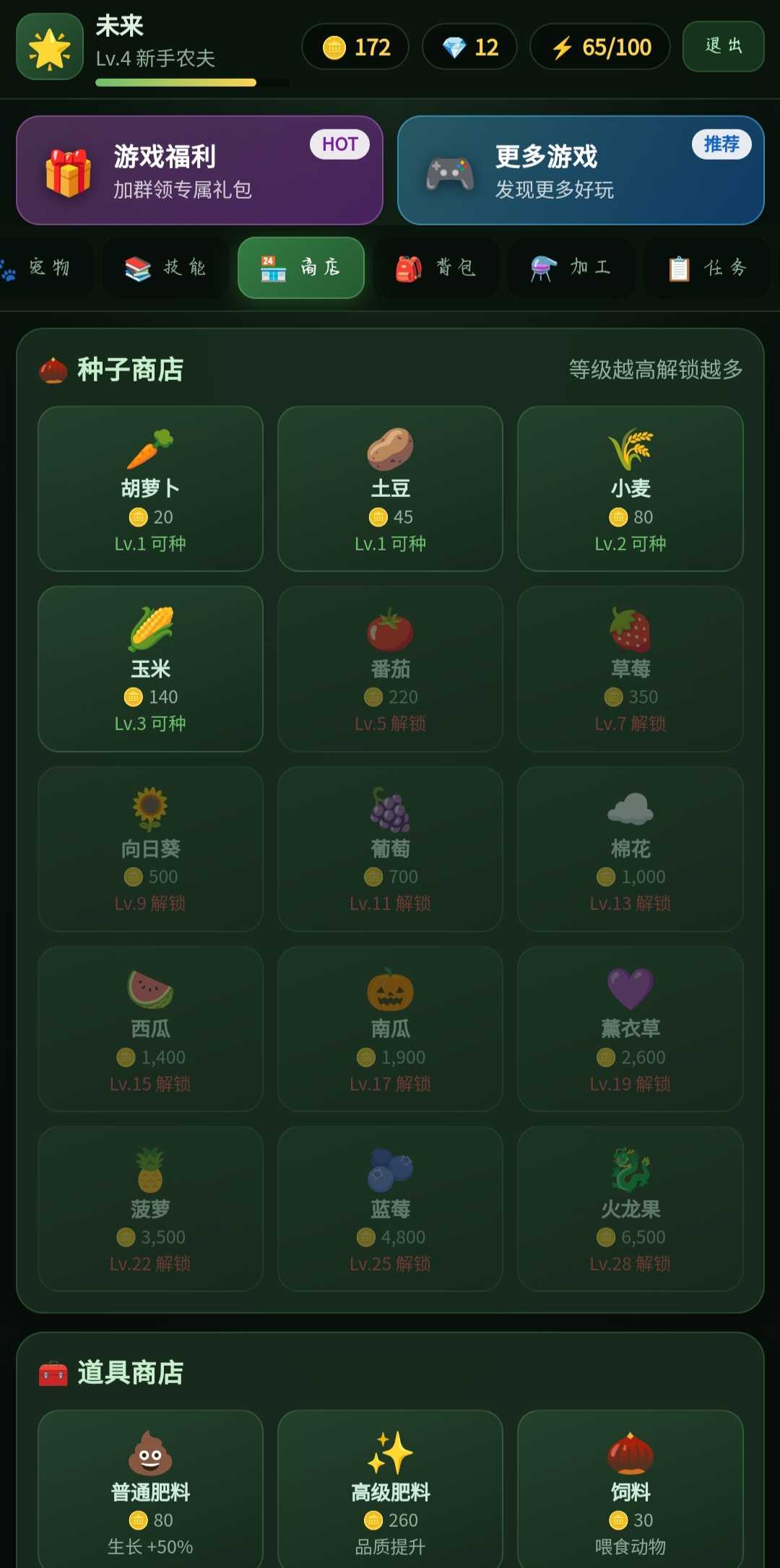
Task: Go to the 背包 tab
Action: point(436,268)
